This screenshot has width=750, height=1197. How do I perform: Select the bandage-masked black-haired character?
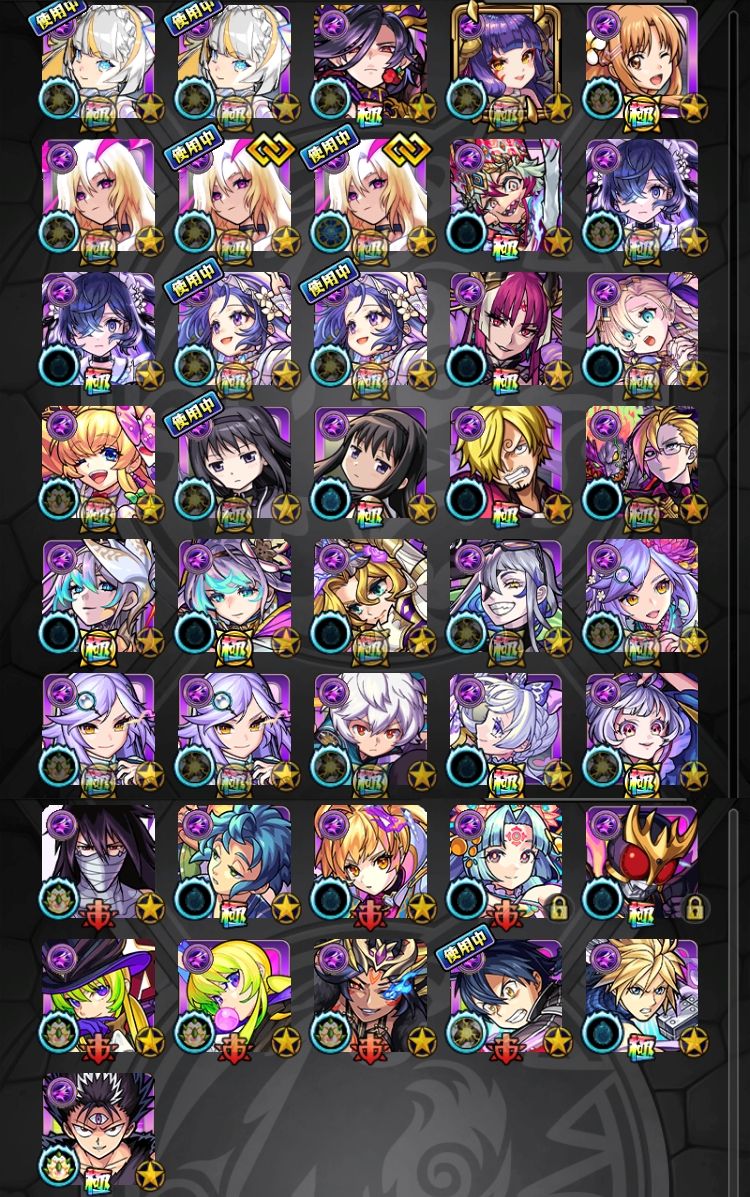coord(98,862)
